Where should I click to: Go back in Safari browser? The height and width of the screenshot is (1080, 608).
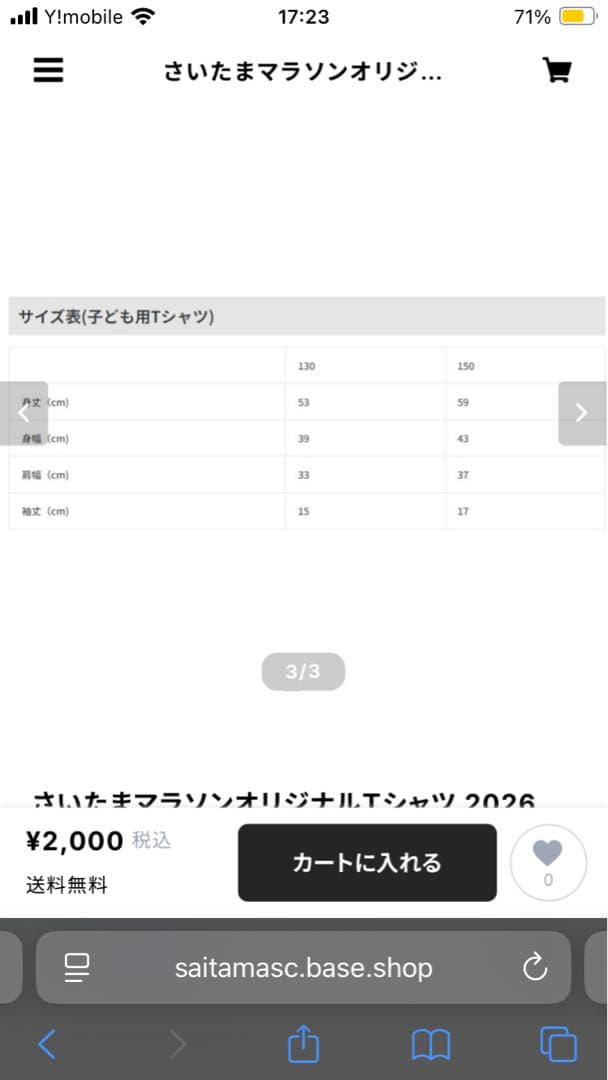point(47,1044)
